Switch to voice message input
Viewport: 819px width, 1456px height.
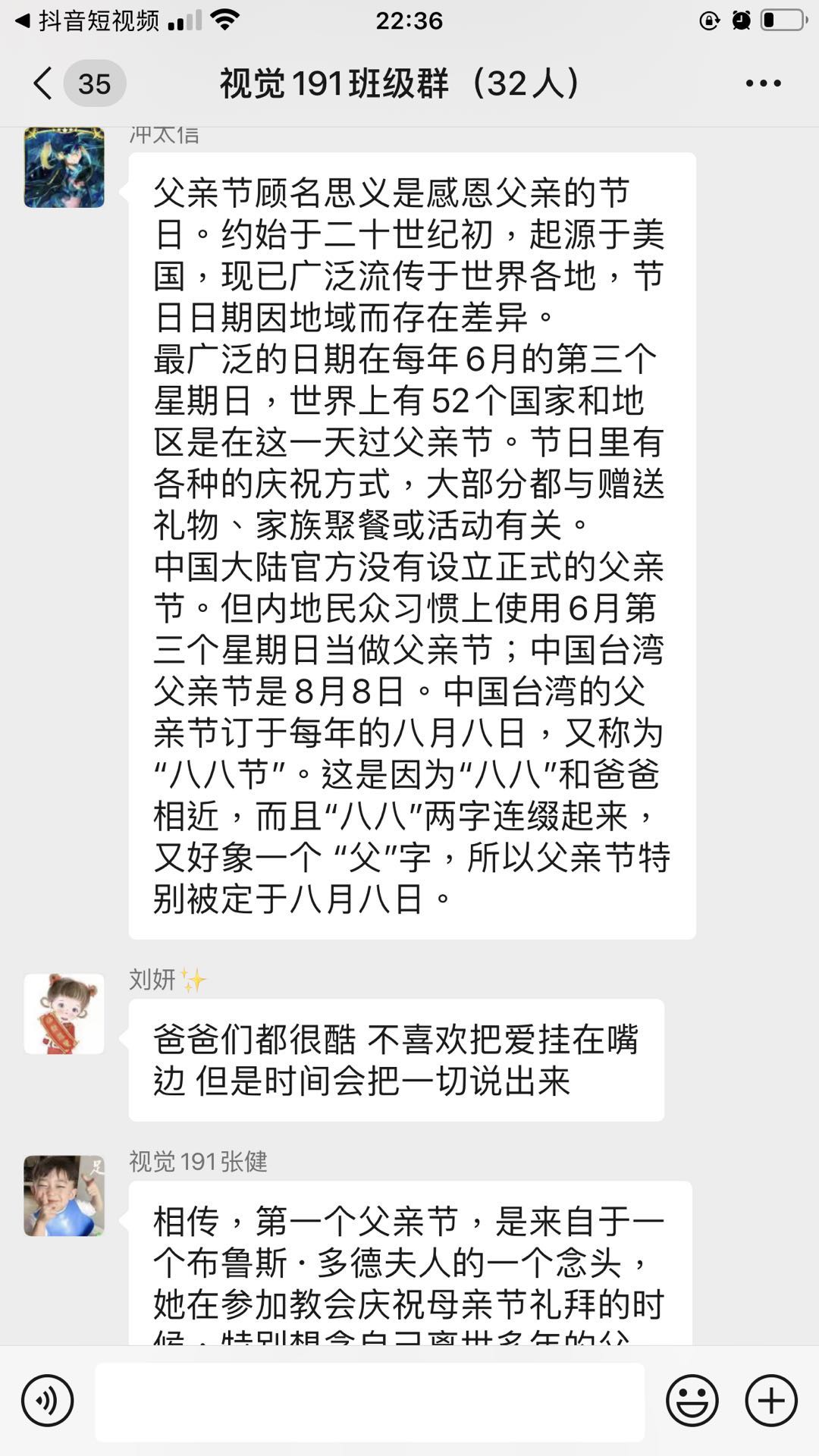pyautogui.click(x=47, y=1401)
